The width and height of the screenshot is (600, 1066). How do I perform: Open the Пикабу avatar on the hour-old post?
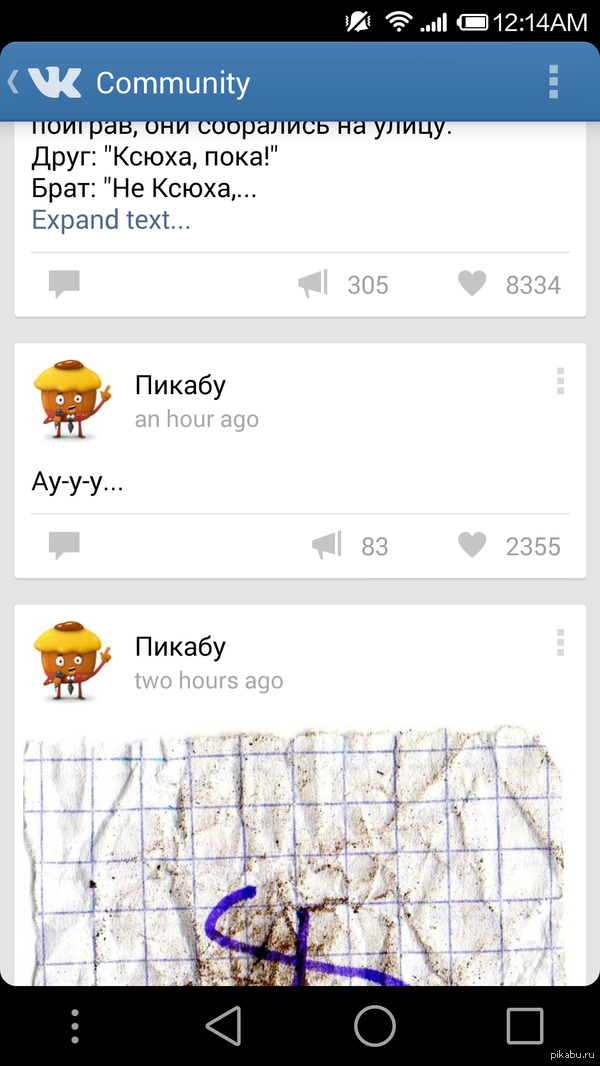click(72, 398)
